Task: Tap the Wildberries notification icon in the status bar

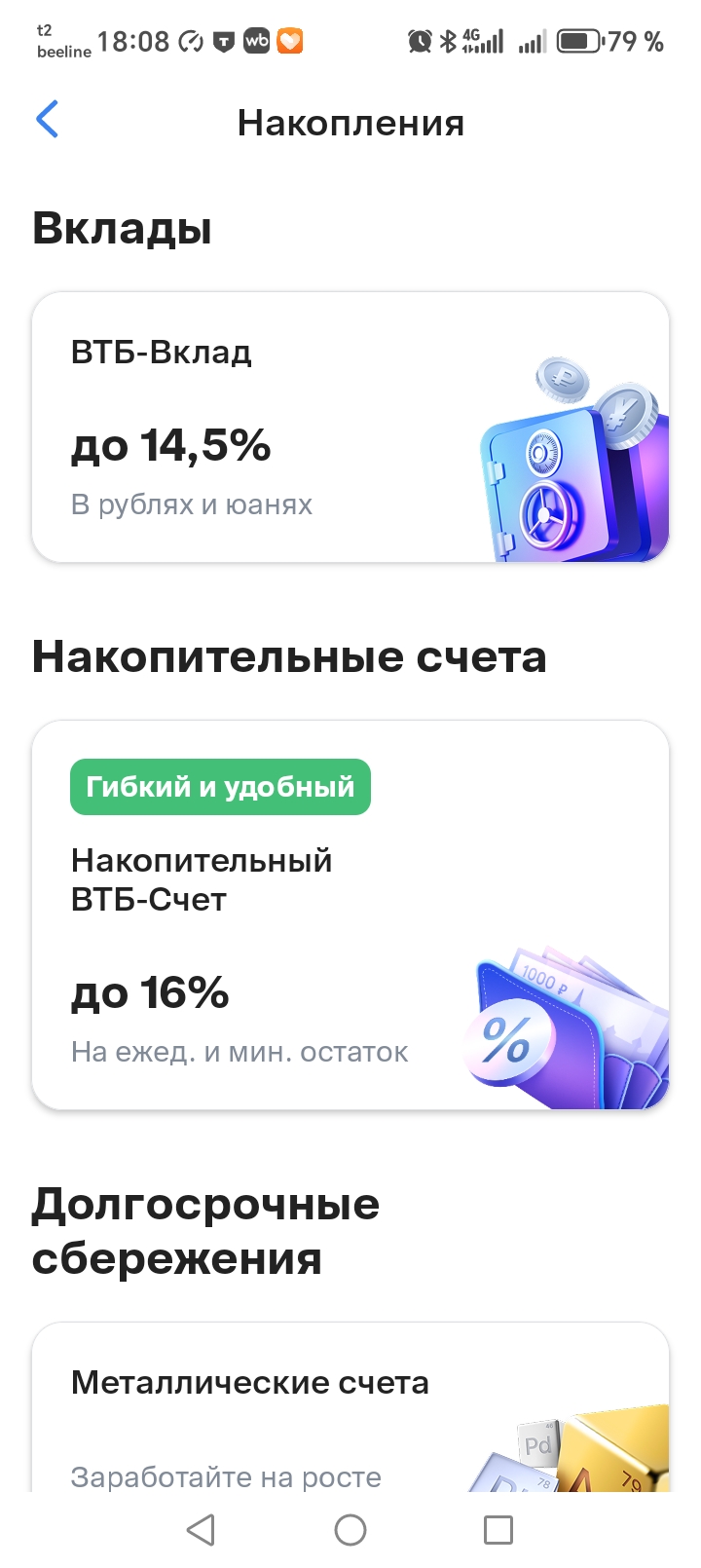Action: [x=257, y=41]
